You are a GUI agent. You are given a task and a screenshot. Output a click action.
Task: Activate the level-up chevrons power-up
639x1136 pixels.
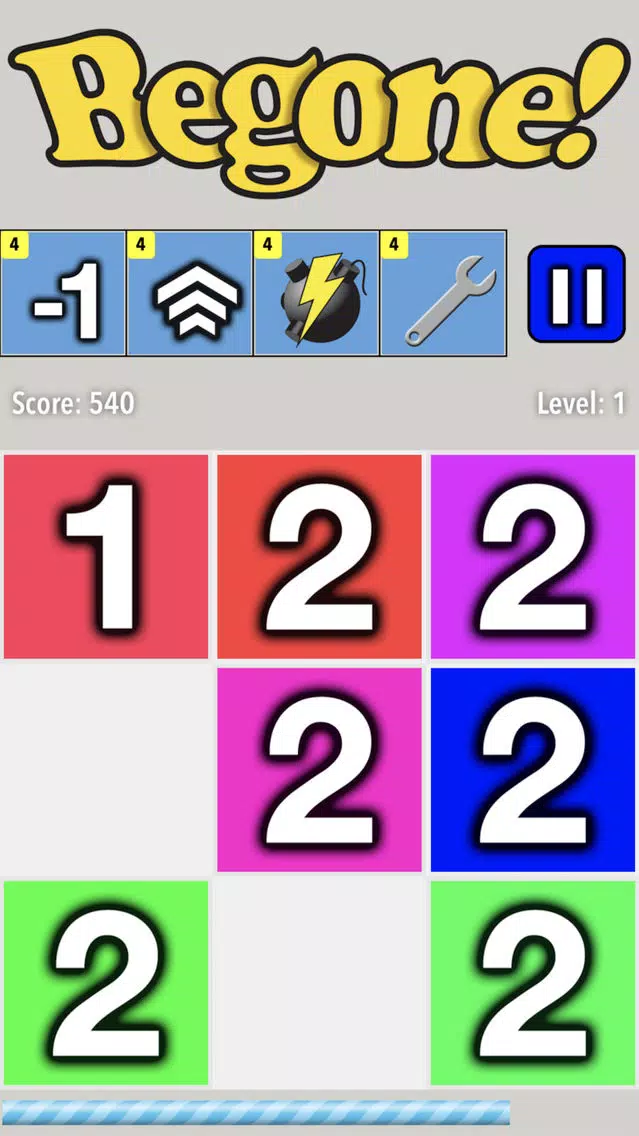click(x=190, y=294)
